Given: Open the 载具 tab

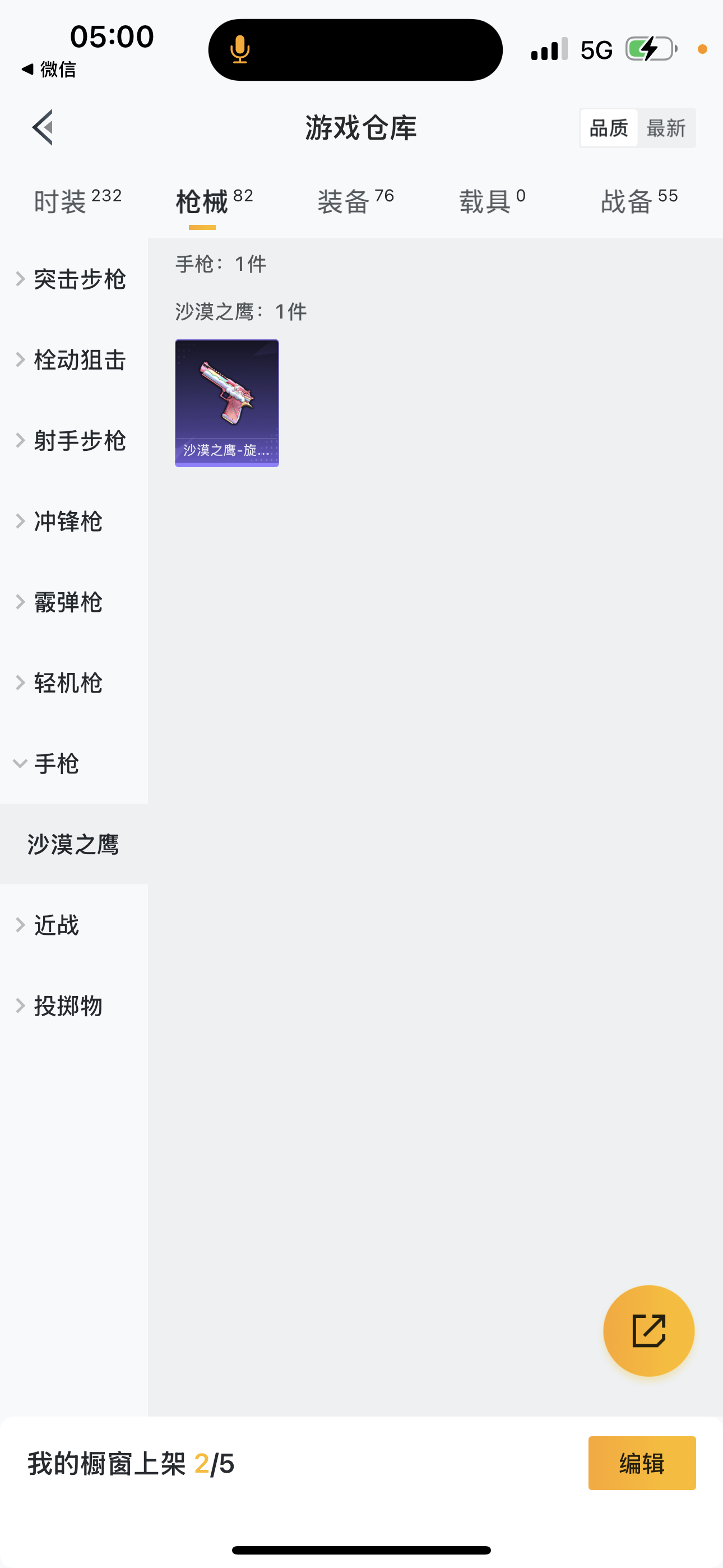Looking at the screenshot, I should [492, 201].
